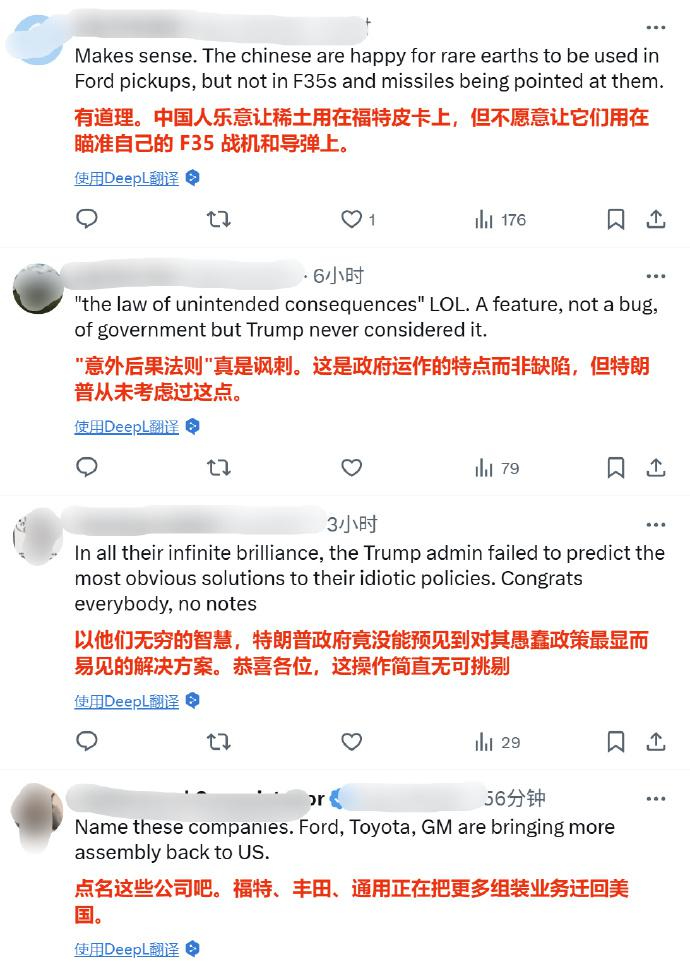
Task: Bookmark the "Makes sense" rare earths comment
Action: point(616,219)
